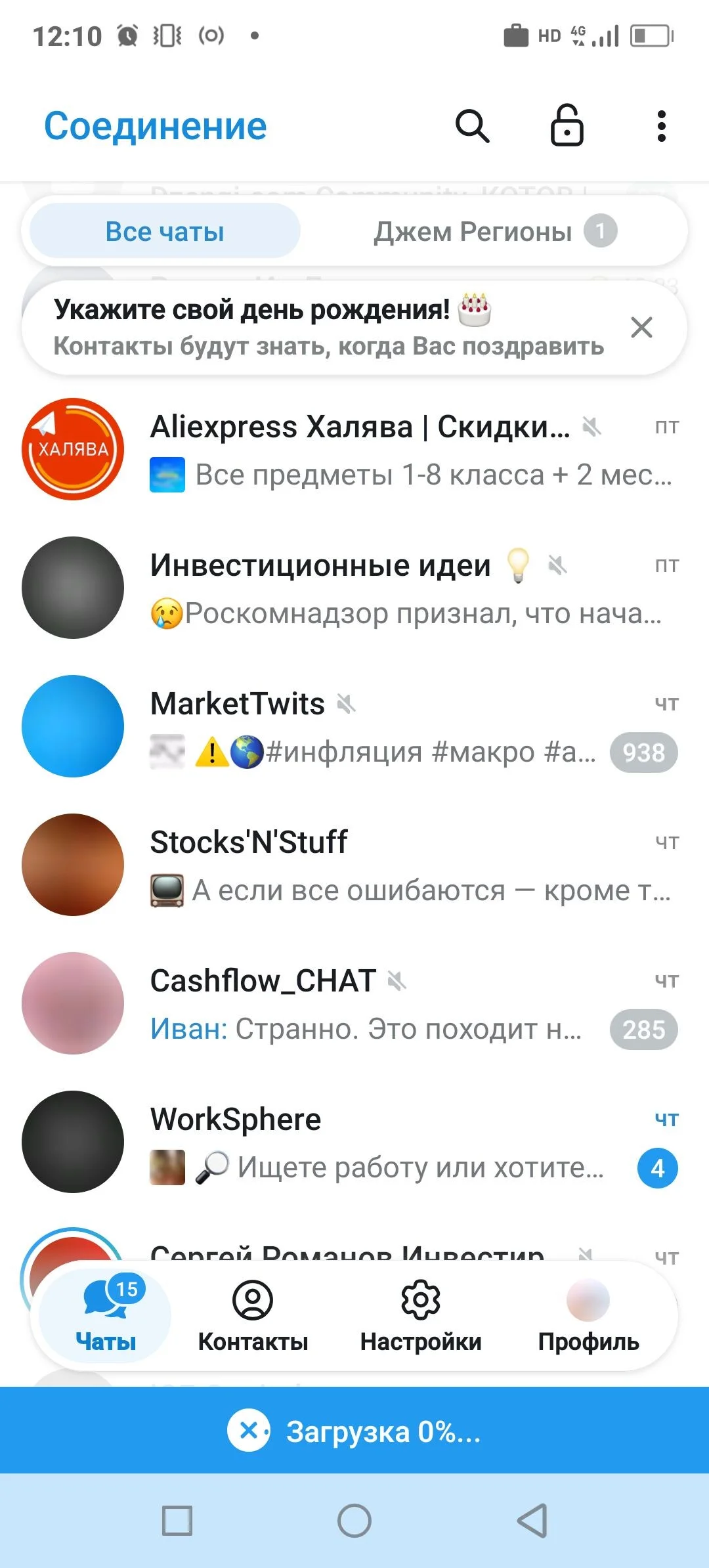Image resolution: width=709 pixels, height=1568 pixels.
Task: Dismiss the birthday reminder banner
Action: point(641,327)
